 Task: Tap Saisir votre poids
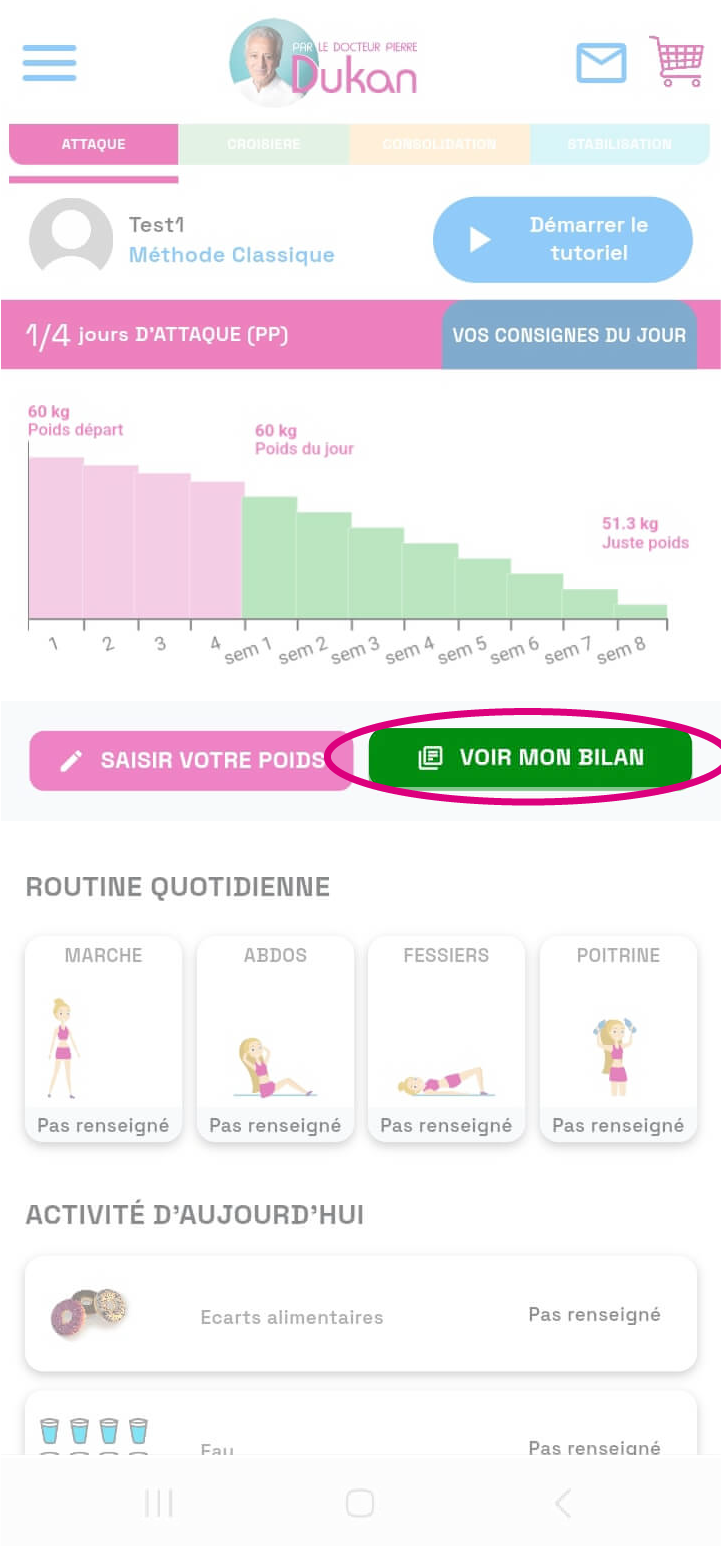(x=191, y=760)
